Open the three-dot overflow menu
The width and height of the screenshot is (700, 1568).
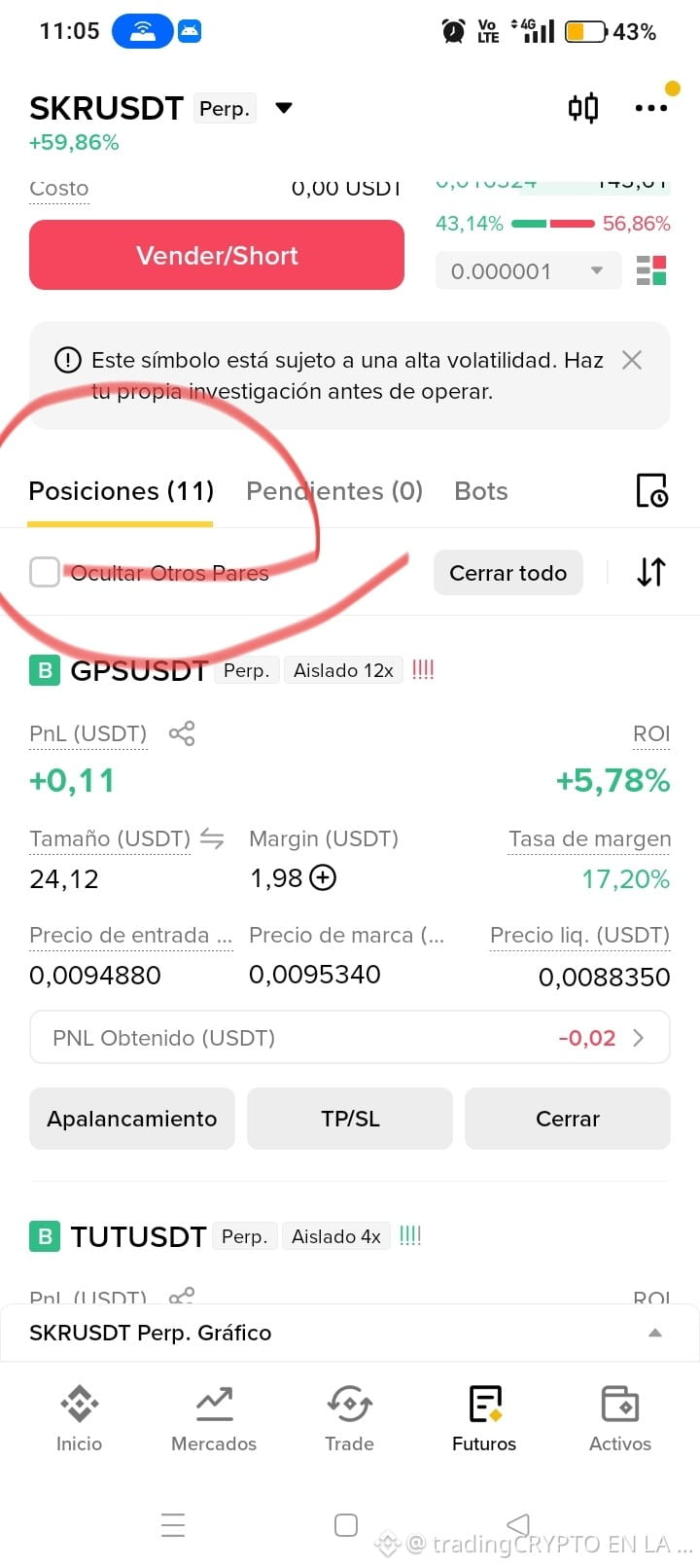tap(651, 108)
